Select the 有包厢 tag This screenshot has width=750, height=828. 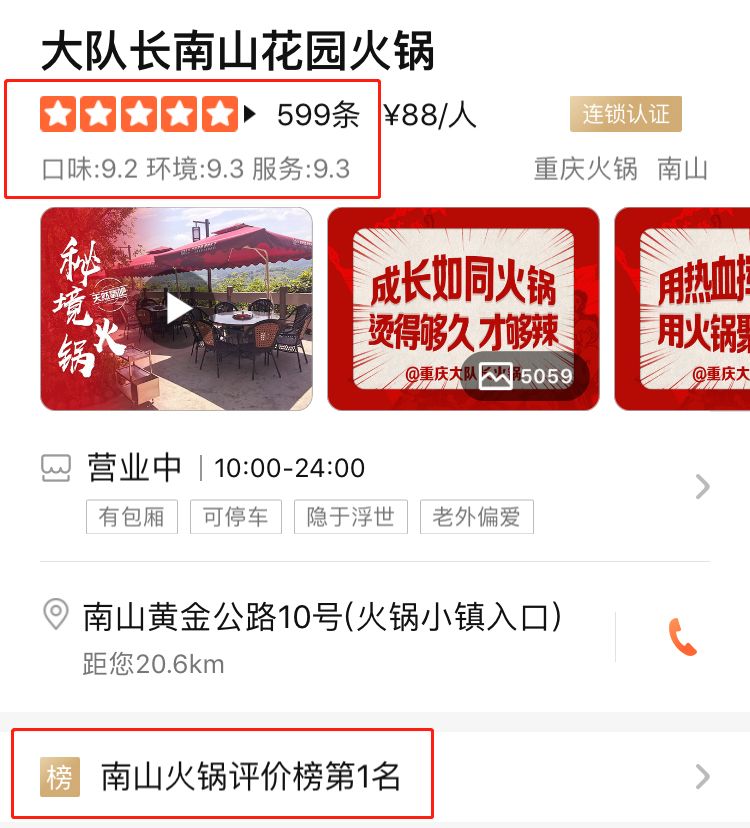click(x=132, y=517)
